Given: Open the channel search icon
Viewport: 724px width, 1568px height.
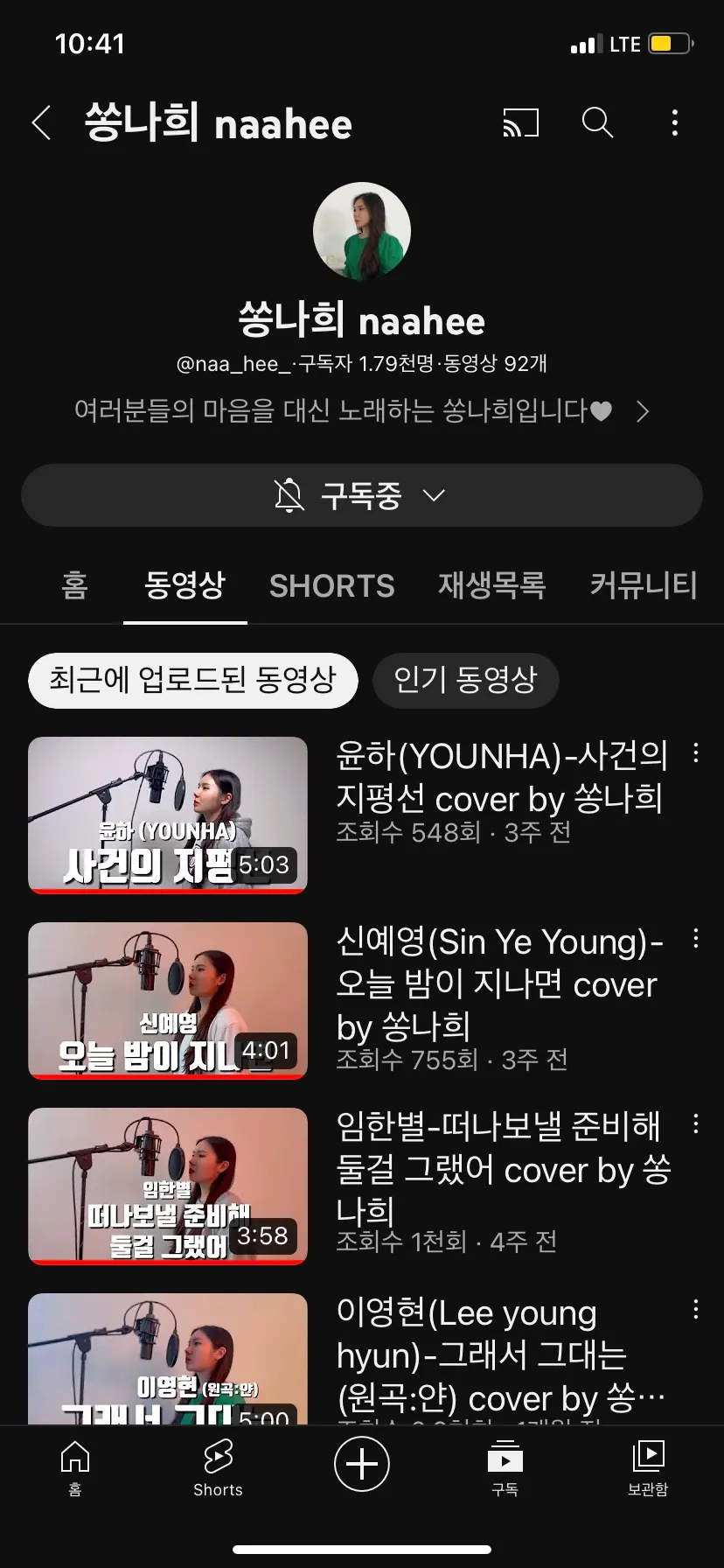Looking at the screenshot, I should click(x=597, y=123).
